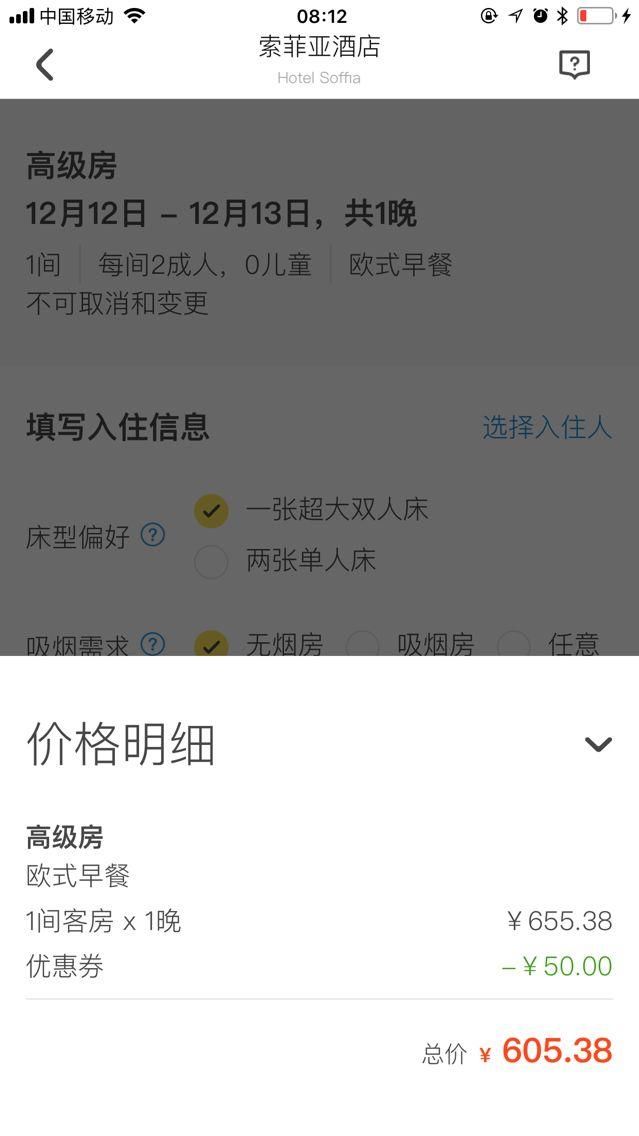The height and width of the screenshot is (1136, 639).
Task: Show 吸烟需求 help info icon
Action: tap(152, 645)
